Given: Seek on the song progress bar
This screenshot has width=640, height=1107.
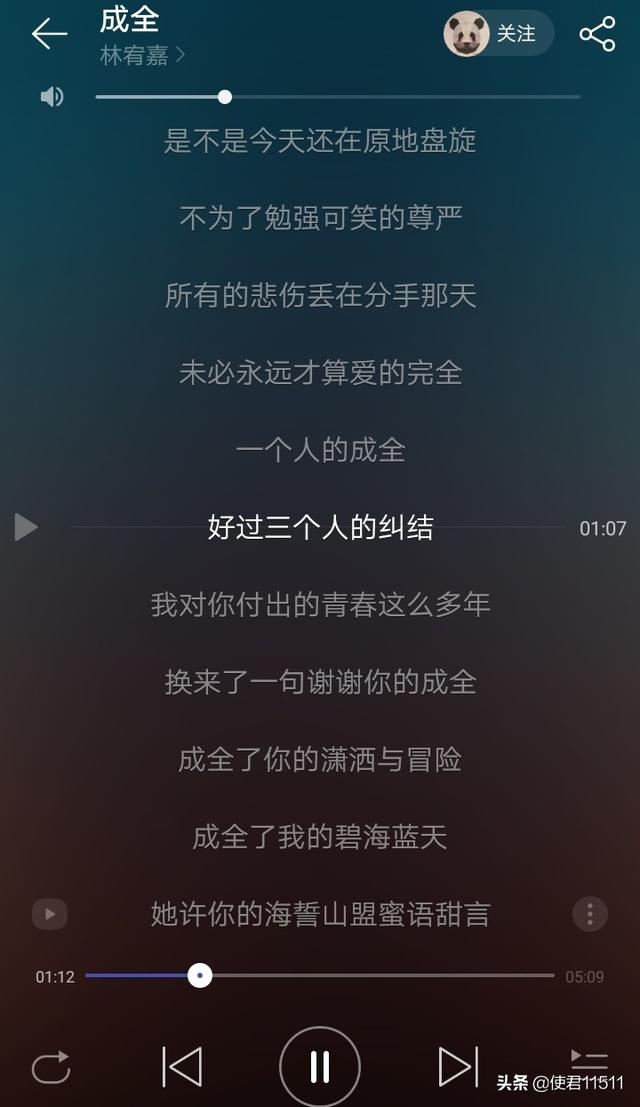Looking at the screenshot, I should click(201, 975).
